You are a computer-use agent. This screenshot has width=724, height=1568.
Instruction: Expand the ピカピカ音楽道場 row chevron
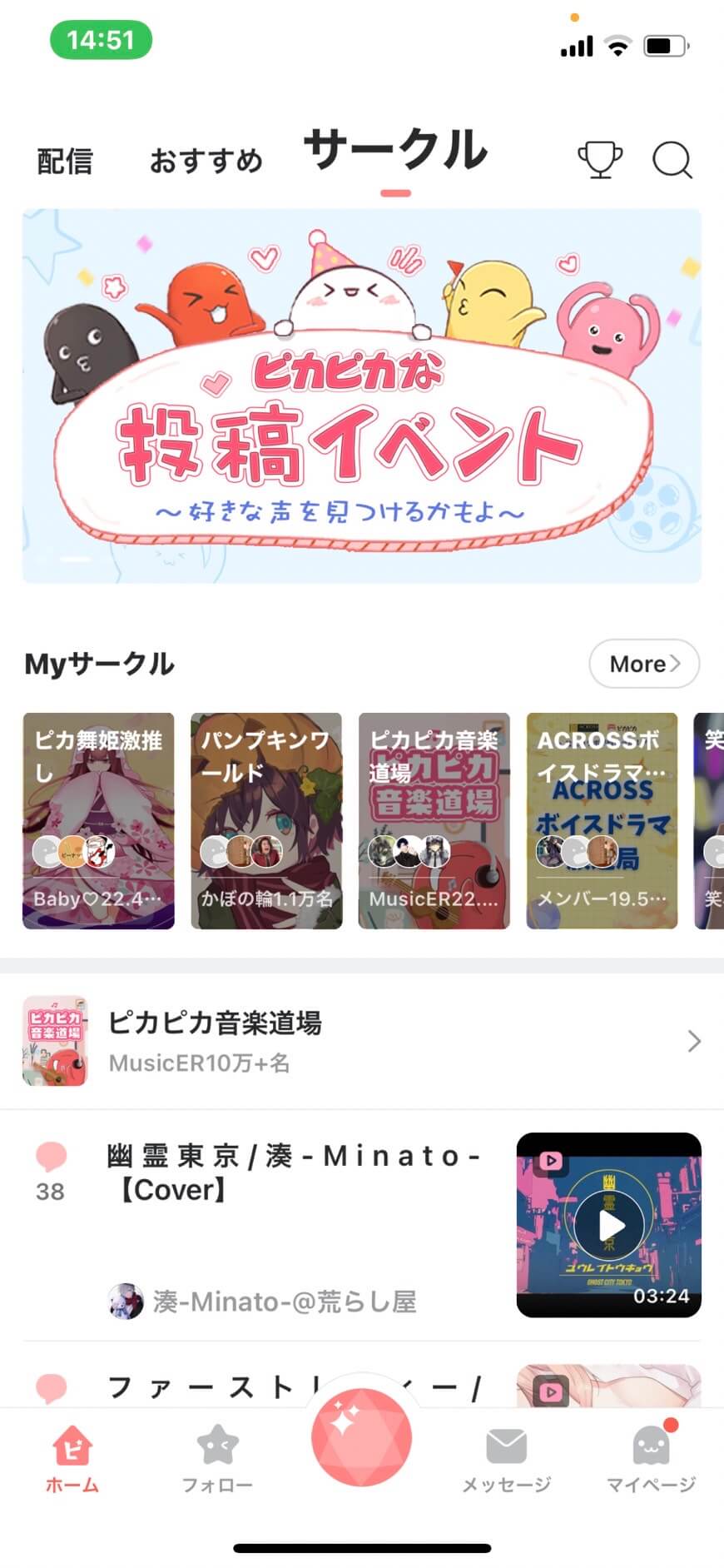(696, 1041)
